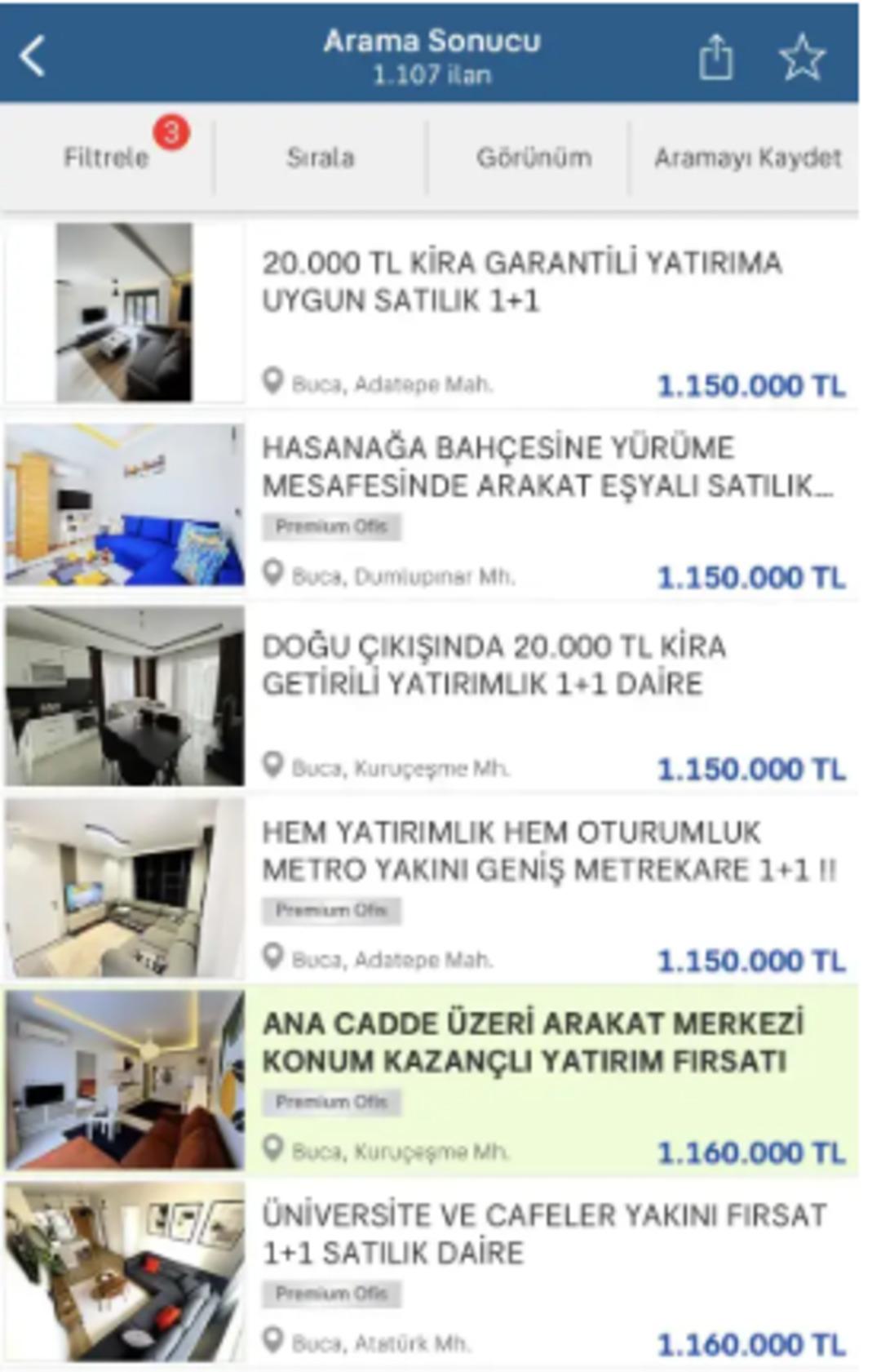Open the 20.000 TL KİRA GARANTİLİ listing
Viewport: 881px width, 1372px height.
tap(521, 282)
